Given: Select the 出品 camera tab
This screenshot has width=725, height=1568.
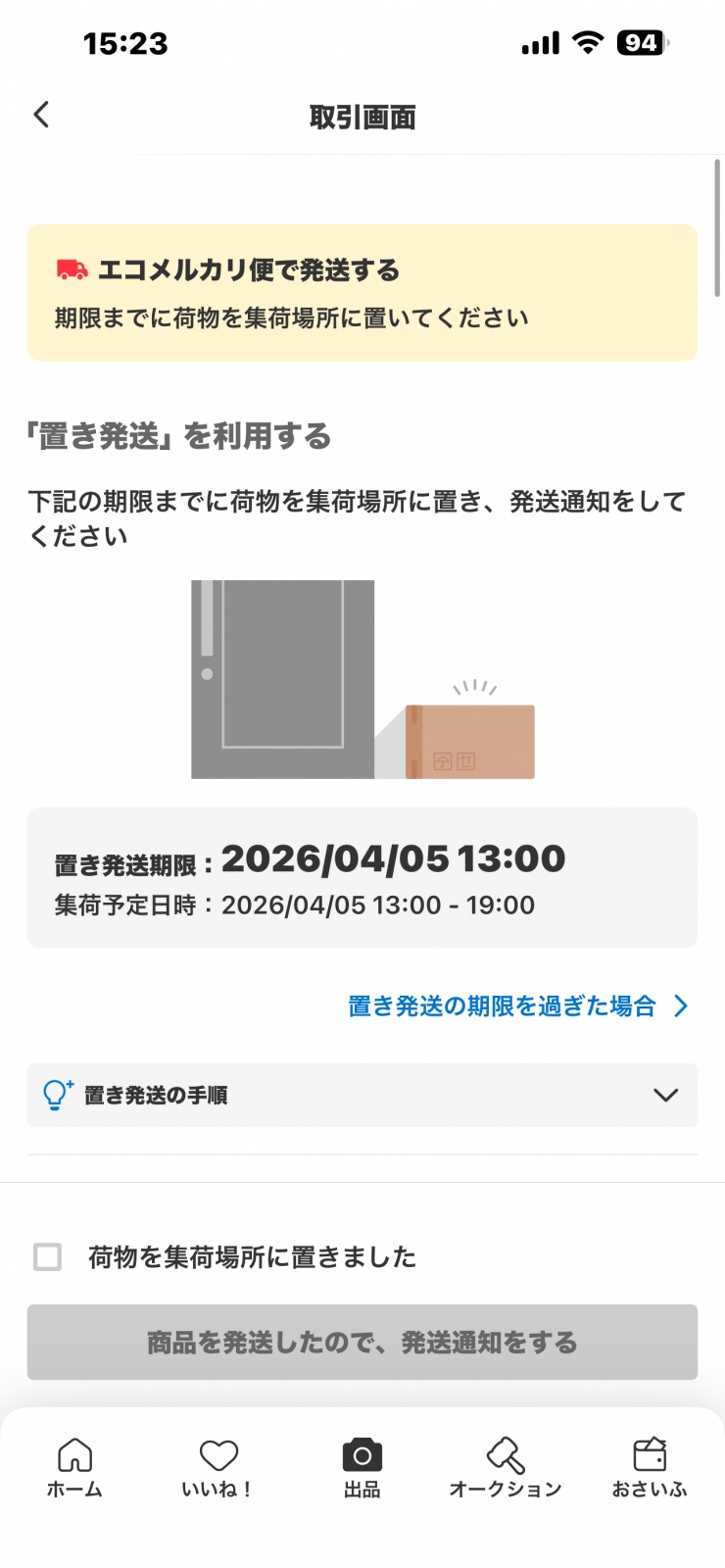Looking at the screenshot, I should coord(362,1467).
